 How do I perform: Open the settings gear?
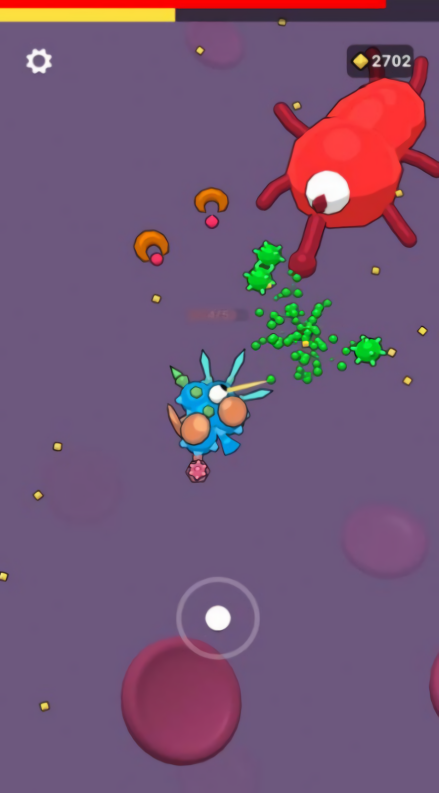tap(39, 61)
